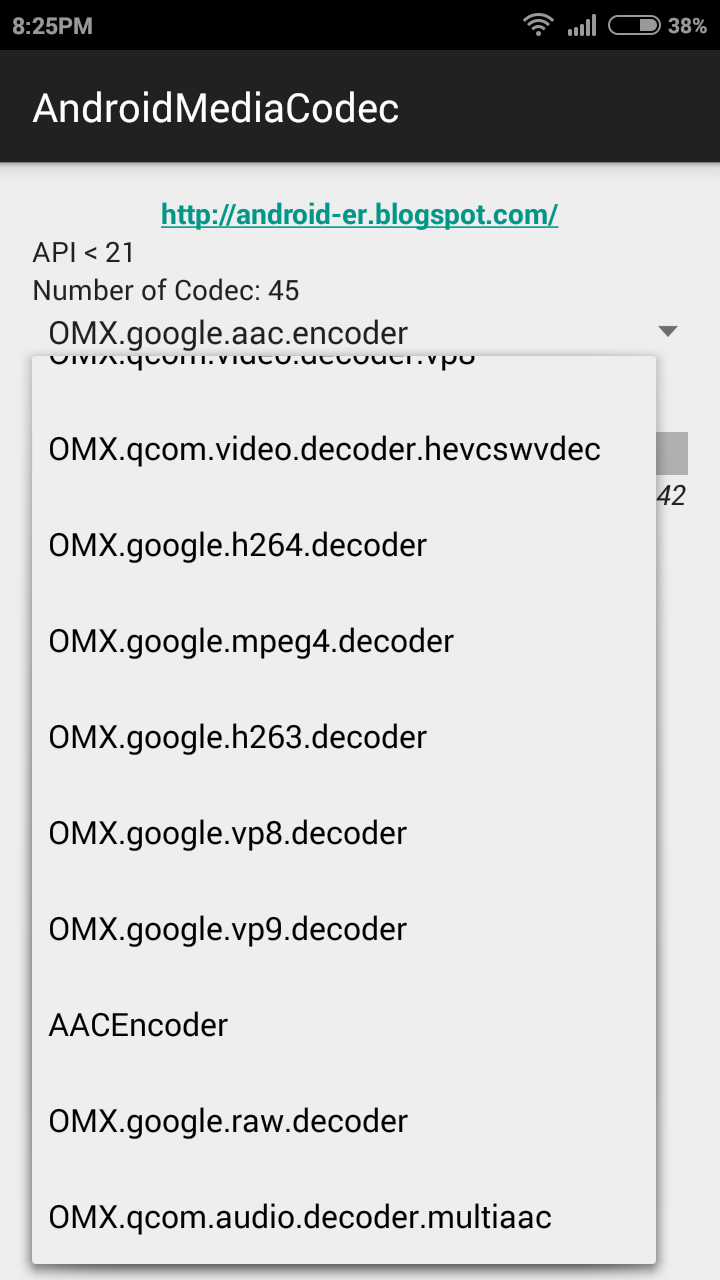
Task: Open the android-er.blogspot.com link
Action: [x=359, y=213]
